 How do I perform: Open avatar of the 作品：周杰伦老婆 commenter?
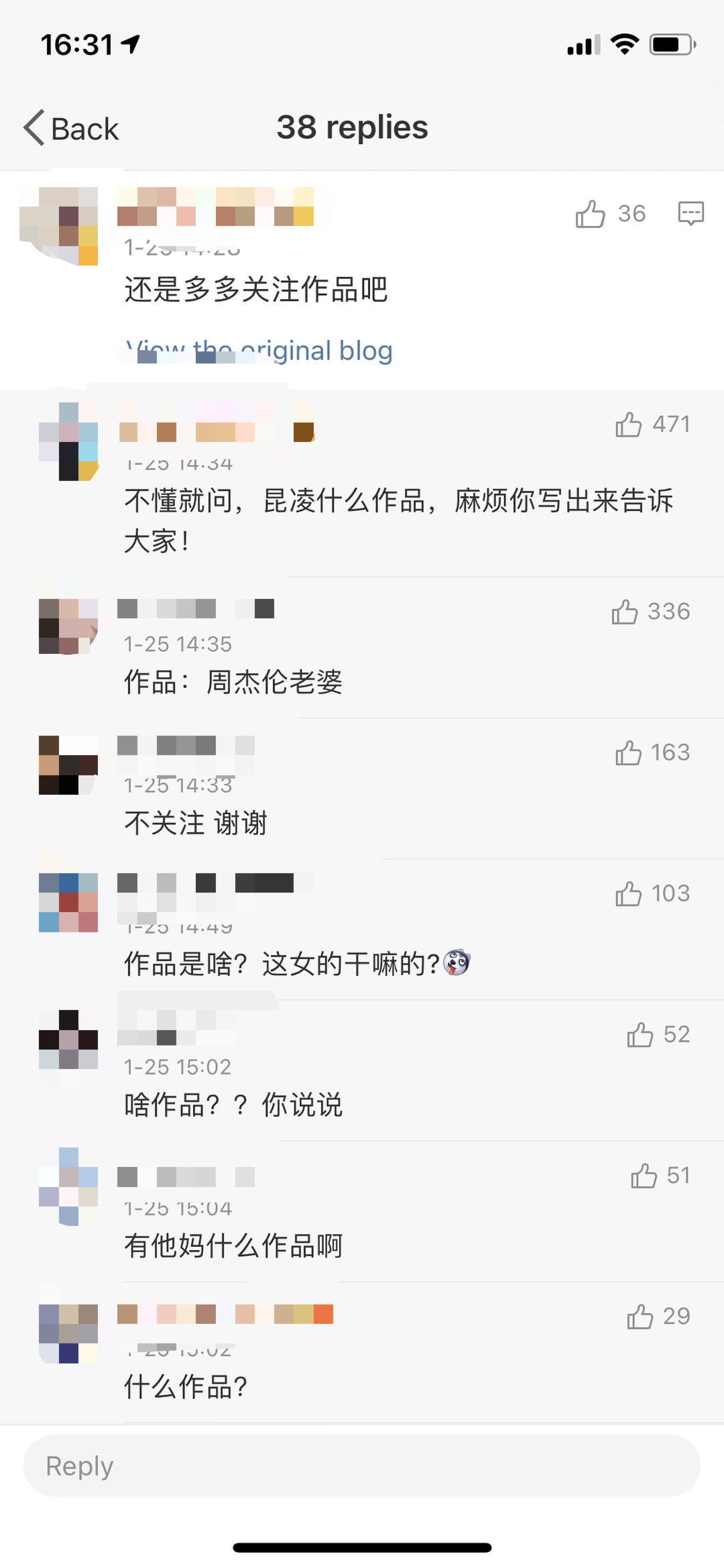tap(68, 626)
